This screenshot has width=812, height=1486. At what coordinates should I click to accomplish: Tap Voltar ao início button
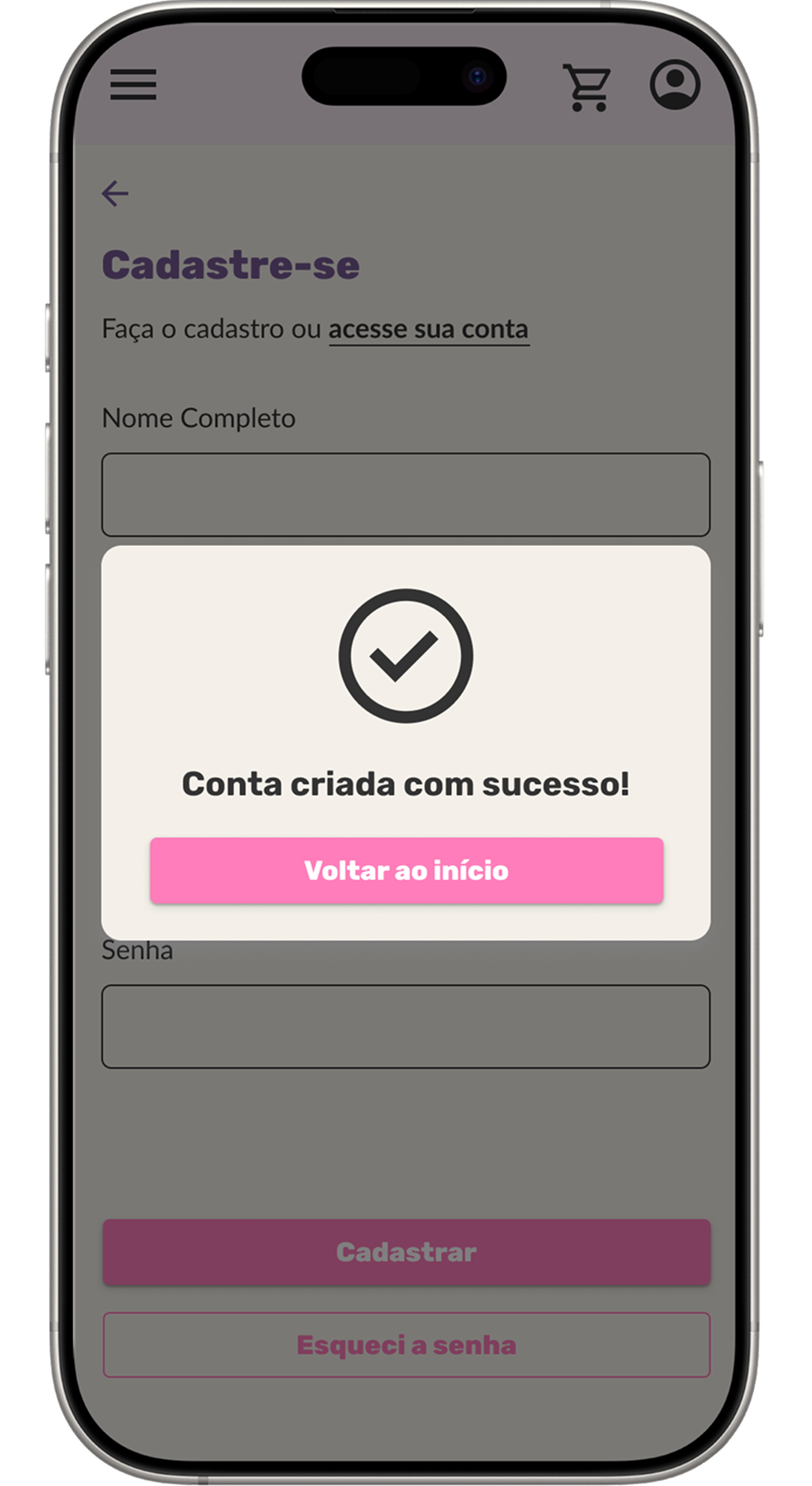pyautogui.click(x=406, y=870)
